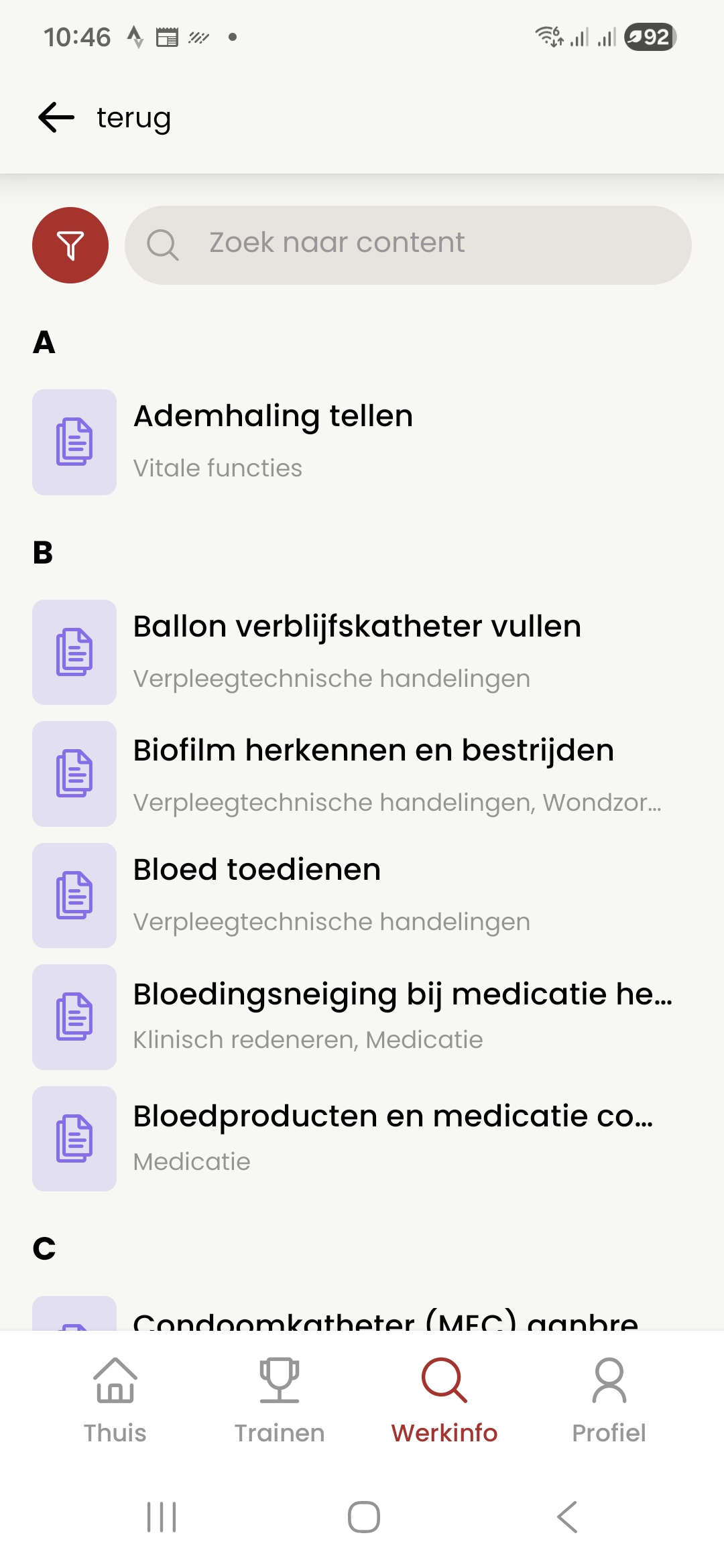Open the Profiel person icon
Screen dimensions: 724x1568
[608, 1380]
